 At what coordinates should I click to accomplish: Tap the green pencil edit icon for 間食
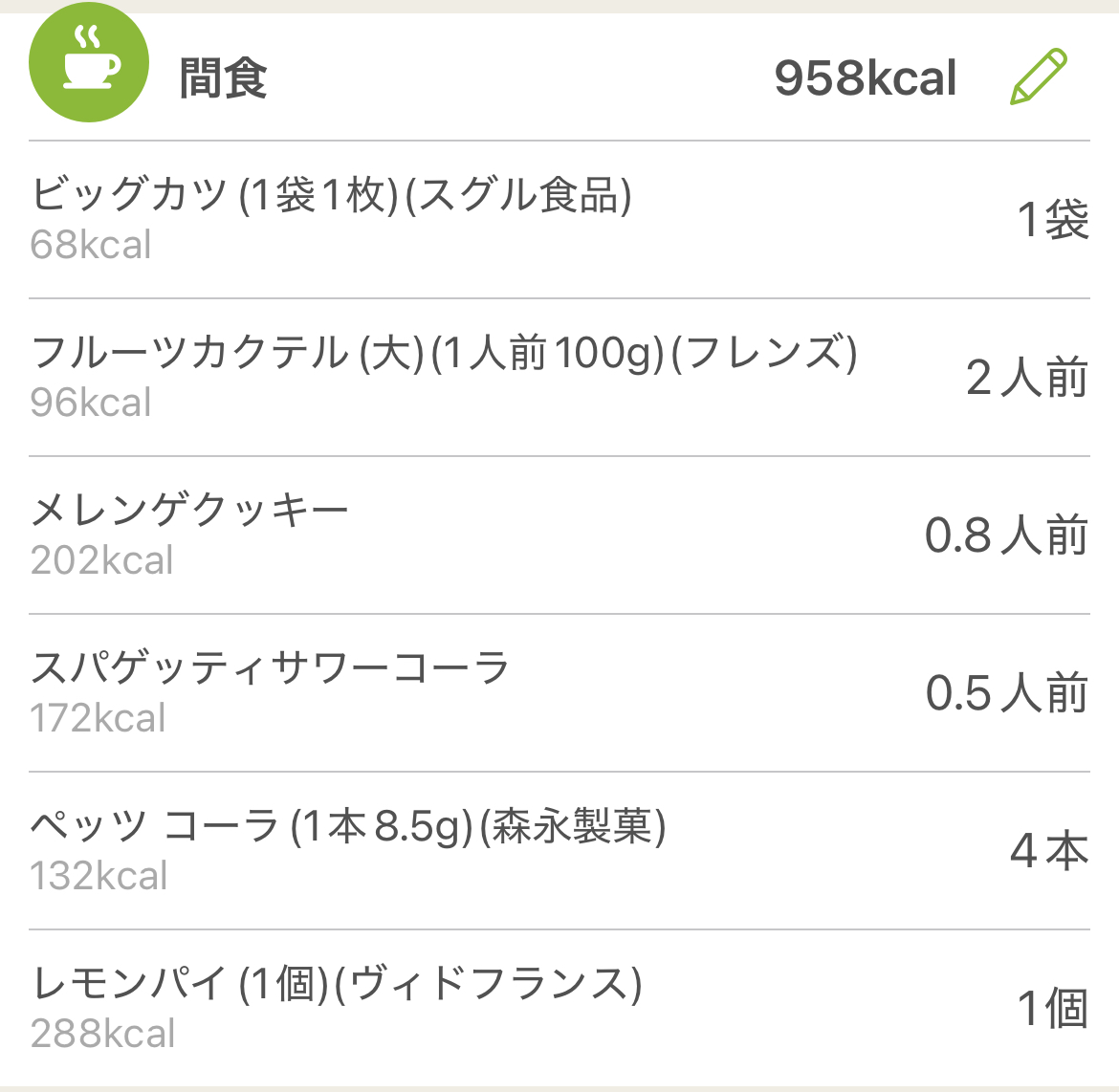(x=1038, y=76)
